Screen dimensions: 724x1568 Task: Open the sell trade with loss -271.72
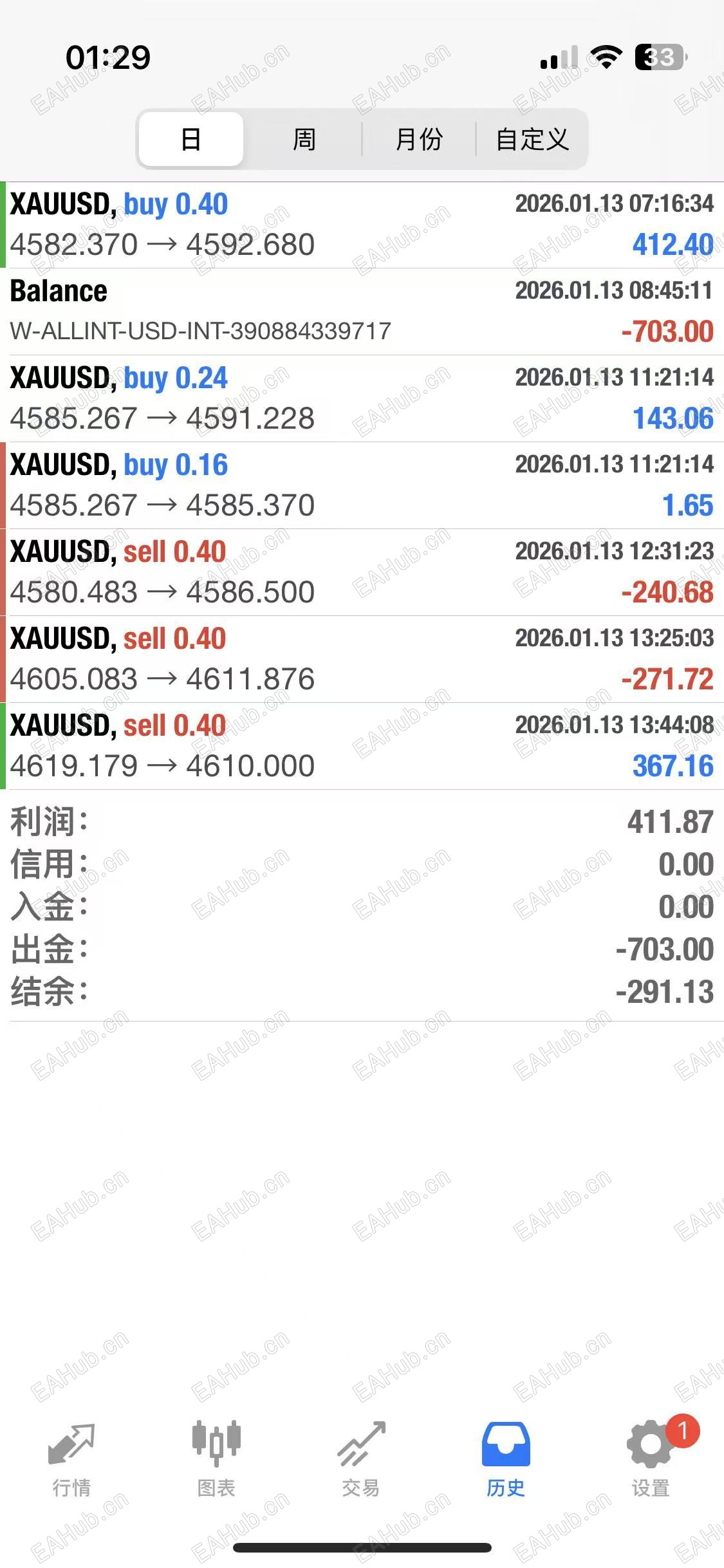point(362,659)
